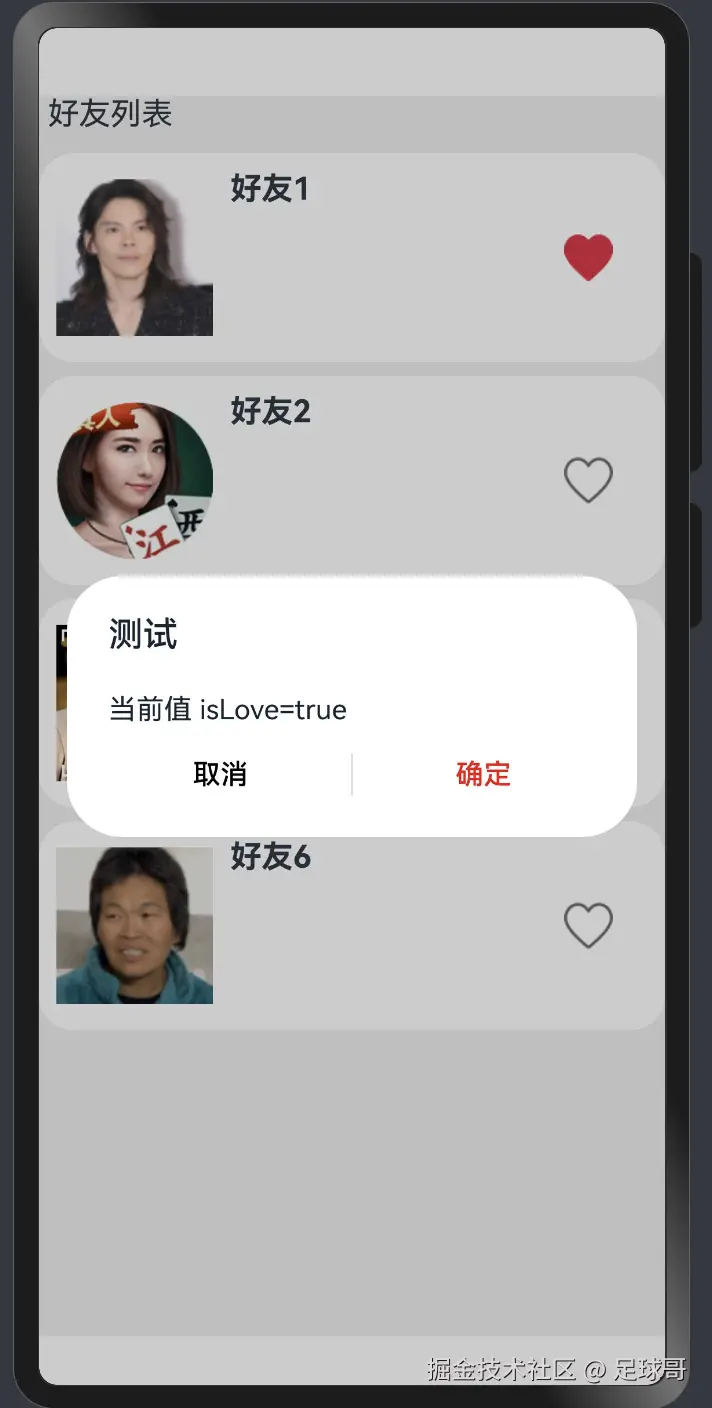Tap 取消 to cancel the dialog

click(220, 774)
